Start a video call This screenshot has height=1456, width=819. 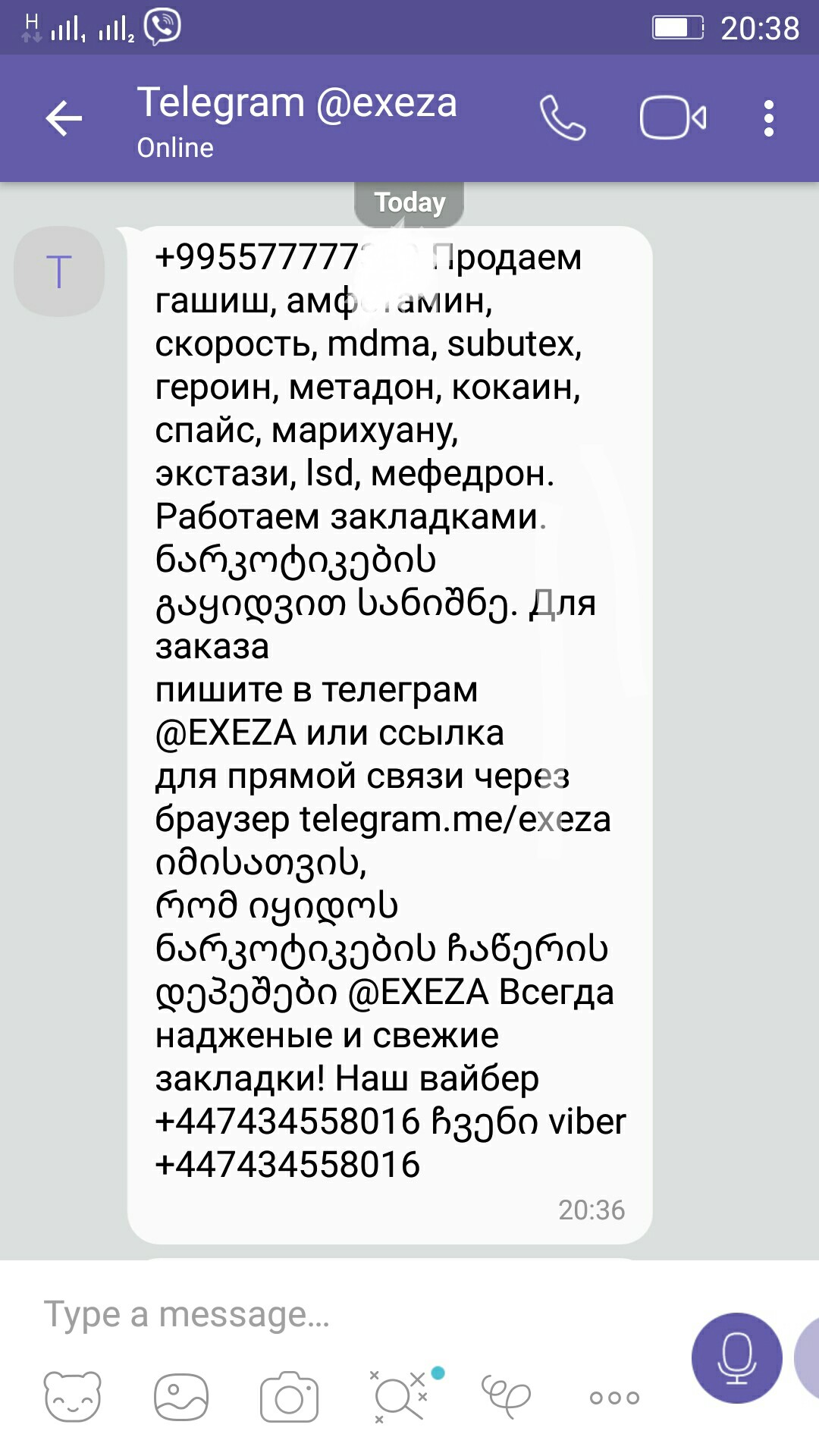point(673,118)
